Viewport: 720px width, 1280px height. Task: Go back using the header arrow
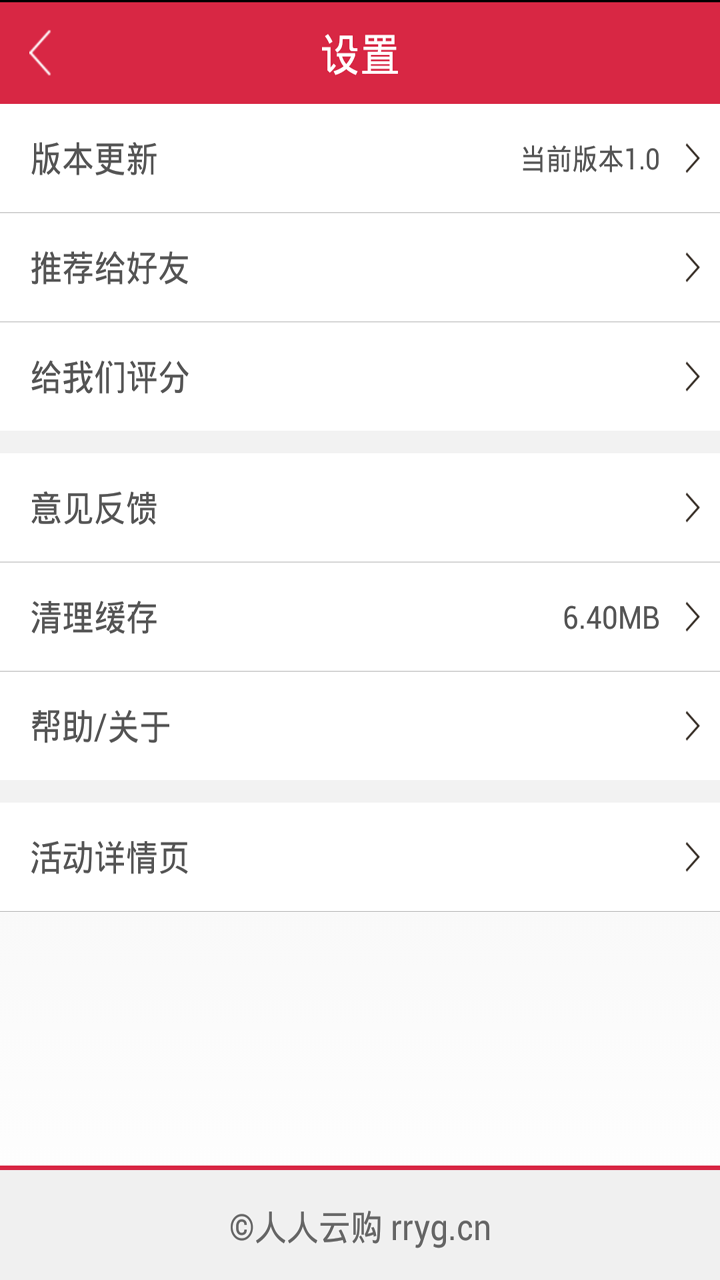click(40, 53)
